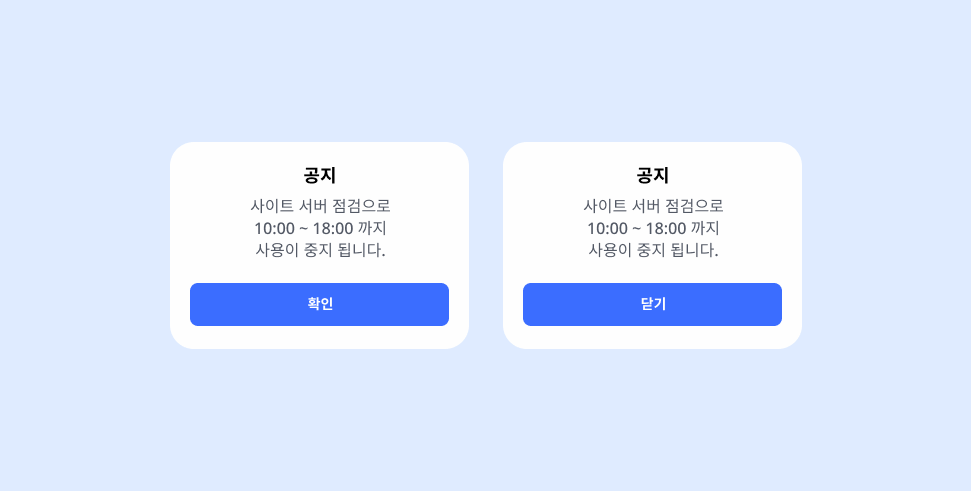Dismiss the notice with the 닫기 button
This screenshot has height=491, width=971.
652,304
